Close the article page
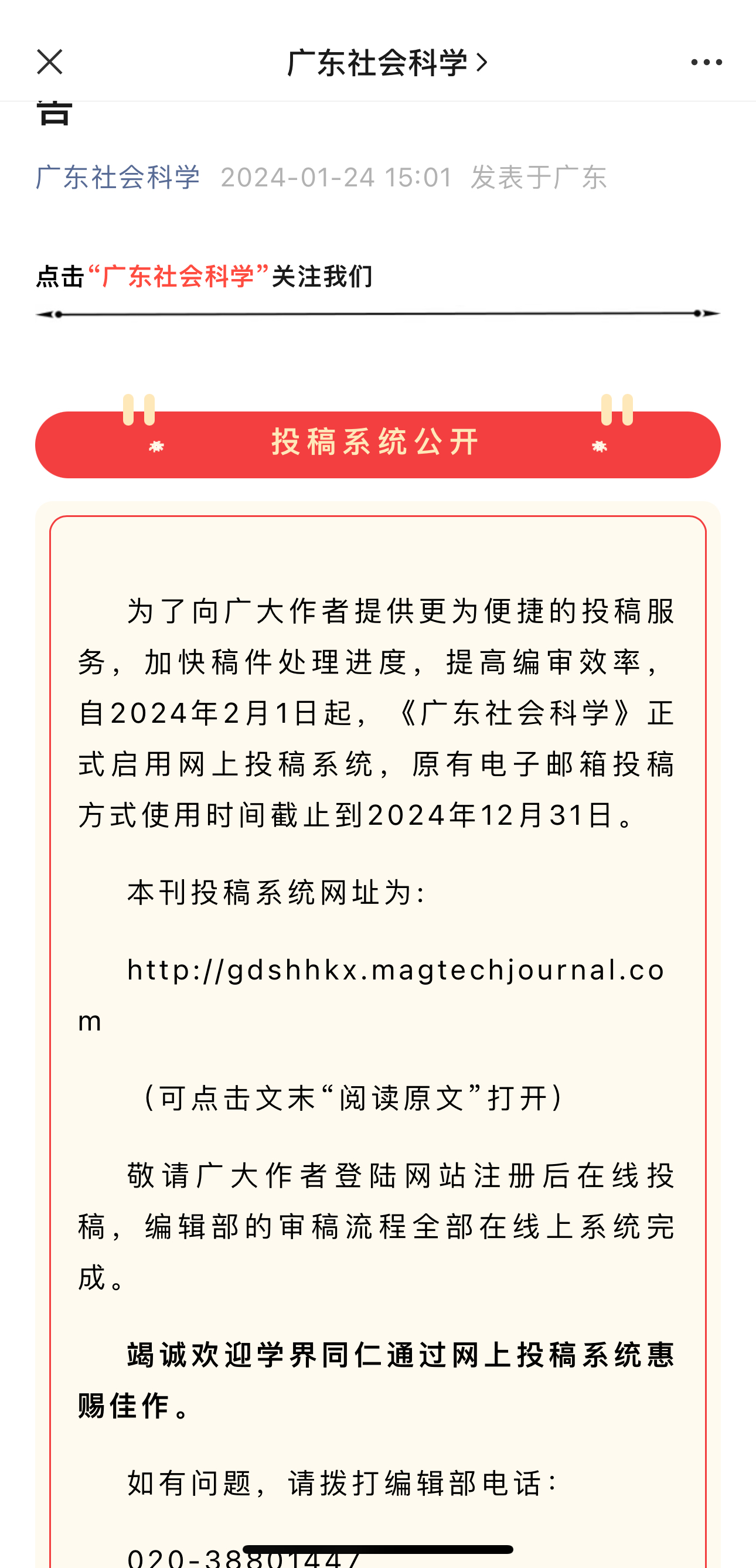The height and width of the screenshot is (1568, 756). [x=49, y=62]
